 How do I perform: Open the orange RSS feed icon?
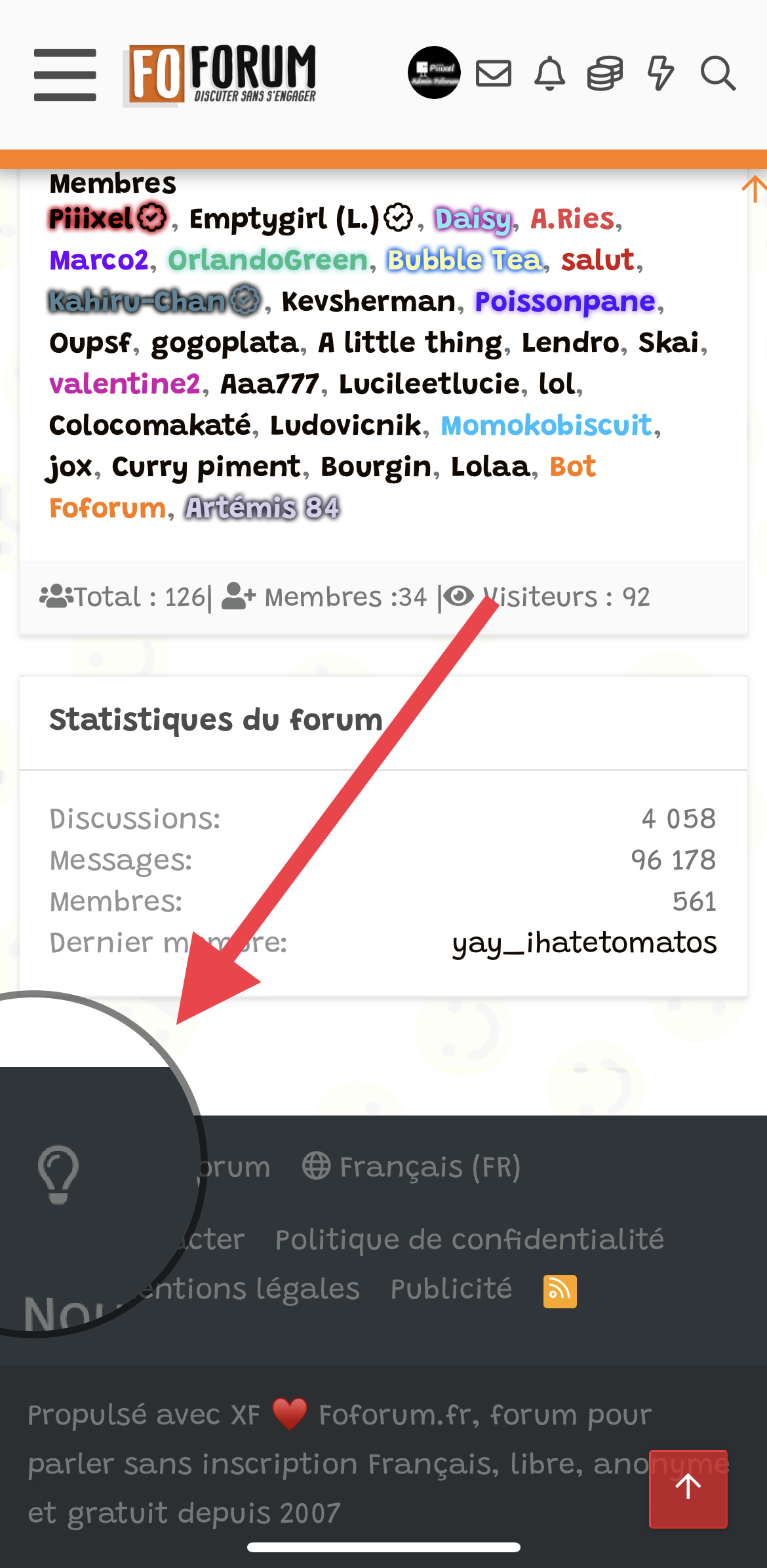(x=560, y=1291)
